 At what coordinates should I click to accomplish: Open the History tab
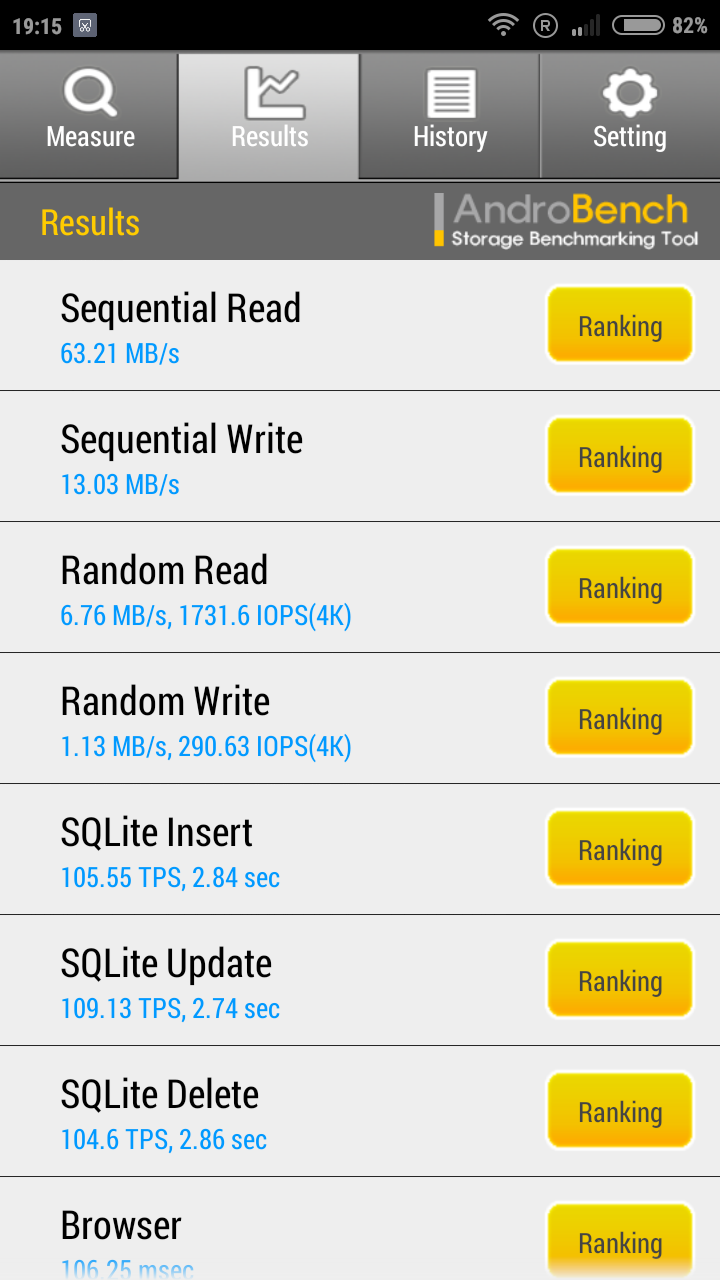pos(450,115)
